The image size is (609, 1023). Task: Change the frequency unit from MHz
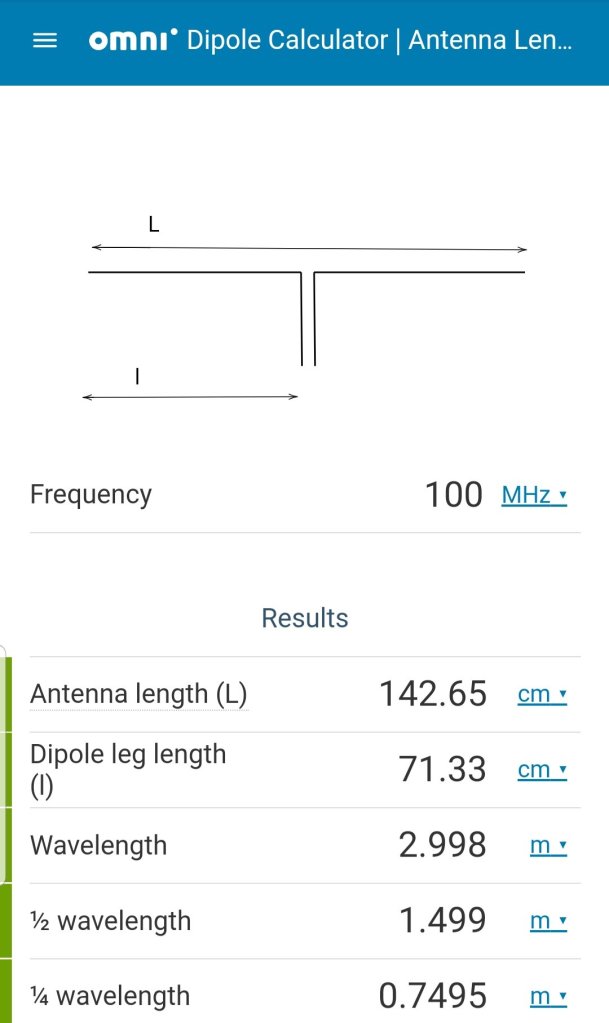534,495
